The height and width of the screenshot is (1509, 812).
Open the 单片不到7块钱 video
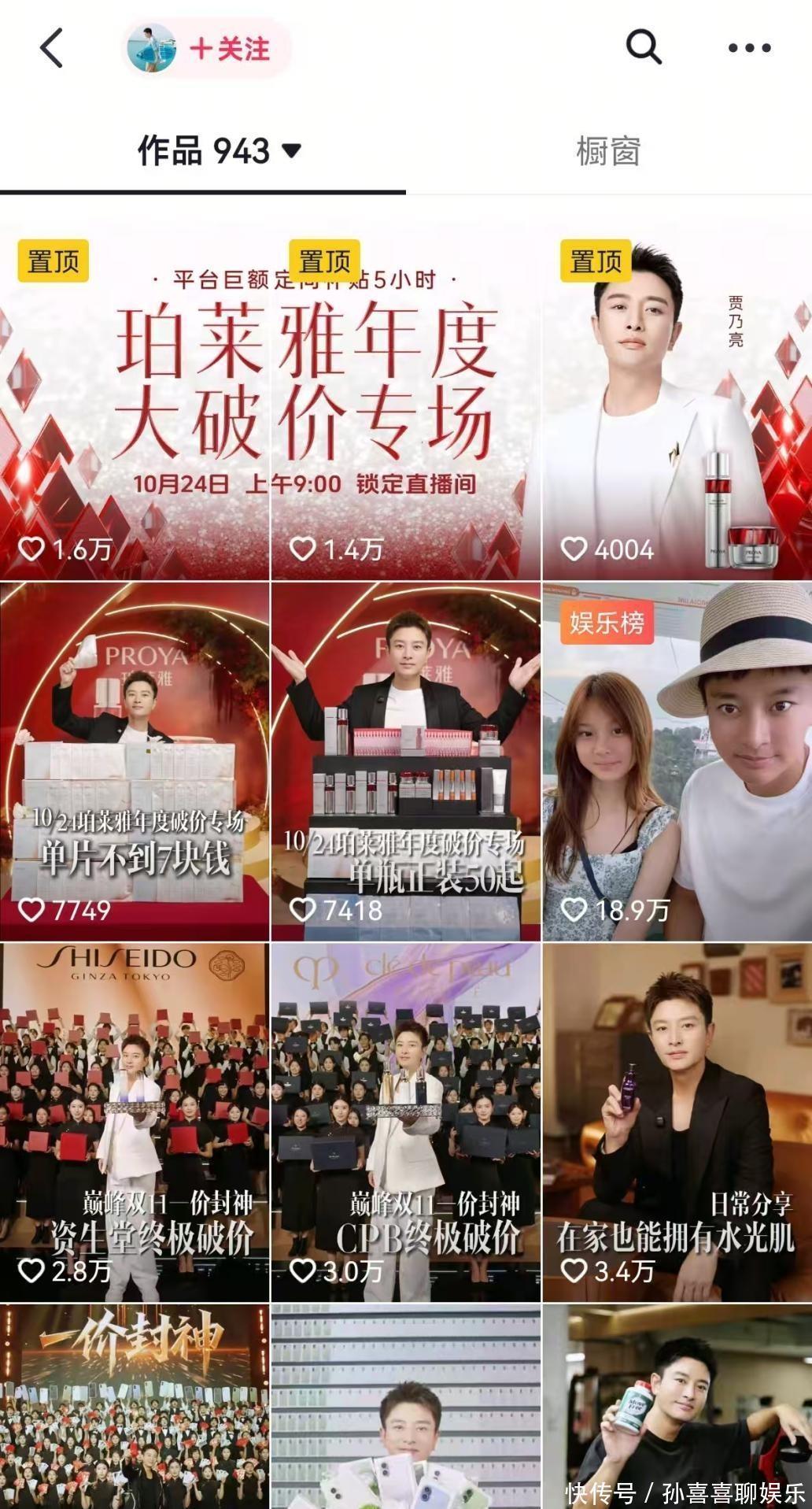click(x=135, y=761)
